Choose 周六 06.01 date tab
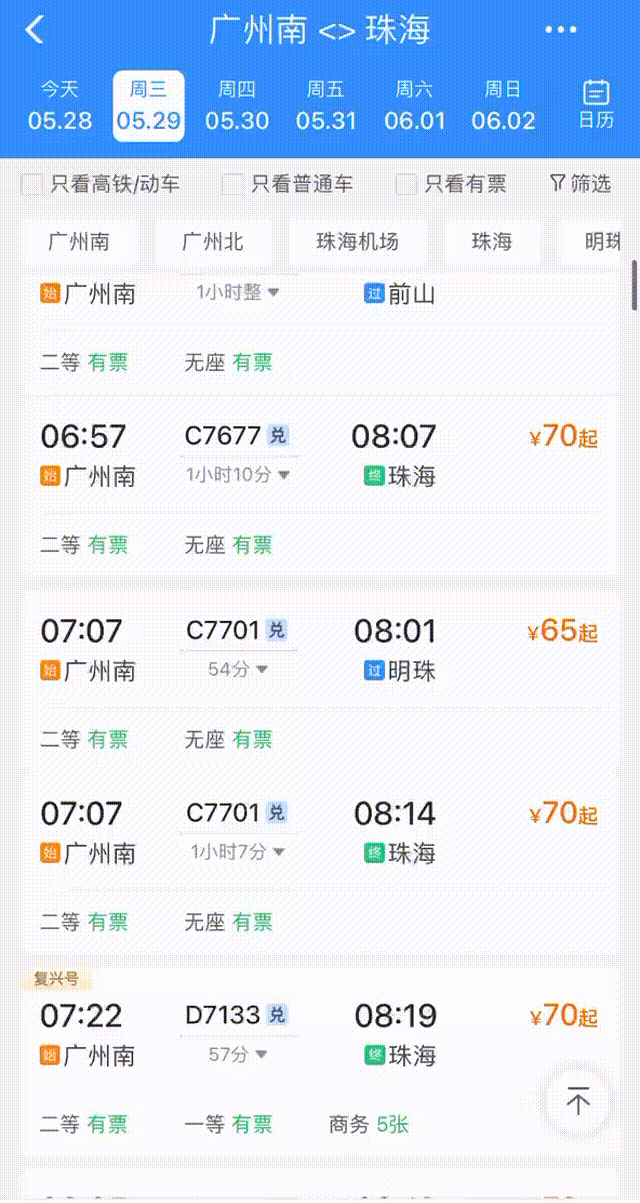This screenshot has width=640, height=1203. click(415, 106)
